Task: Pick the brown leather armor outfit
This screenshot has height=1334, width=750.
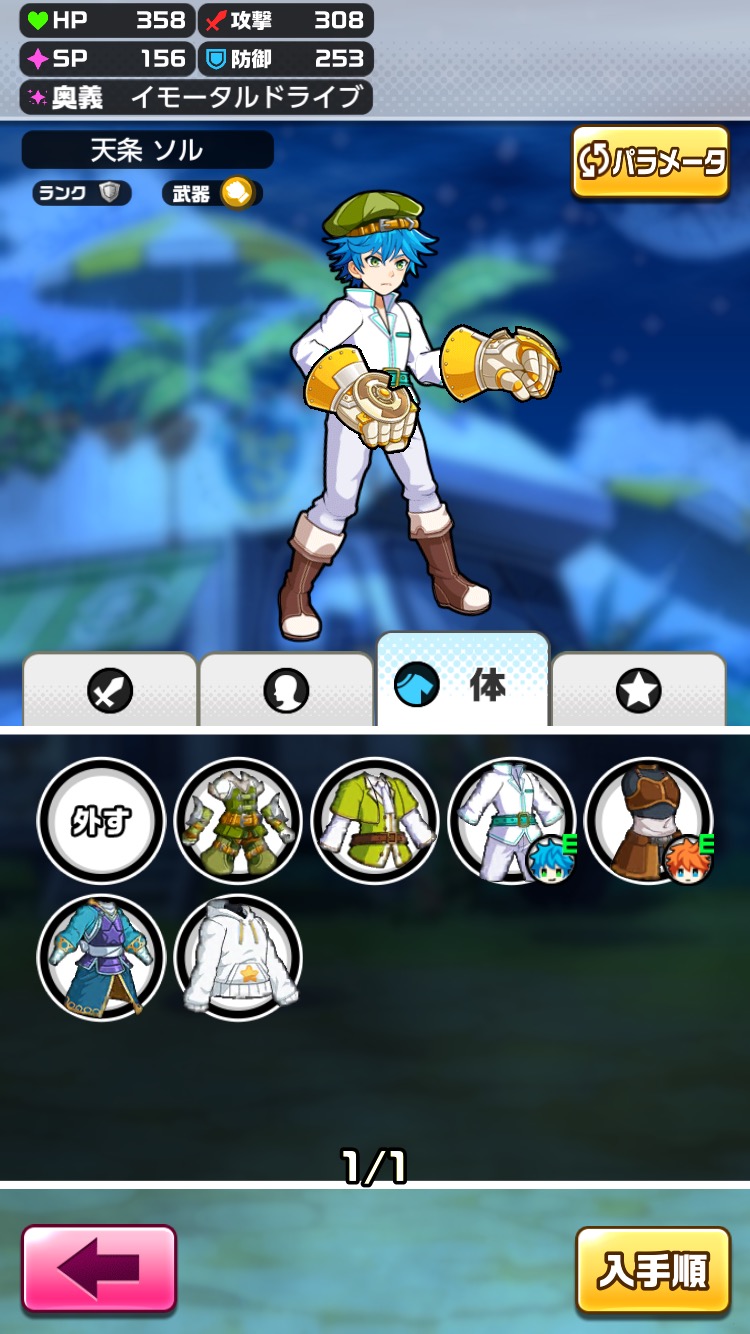Action: coord(648,821)
